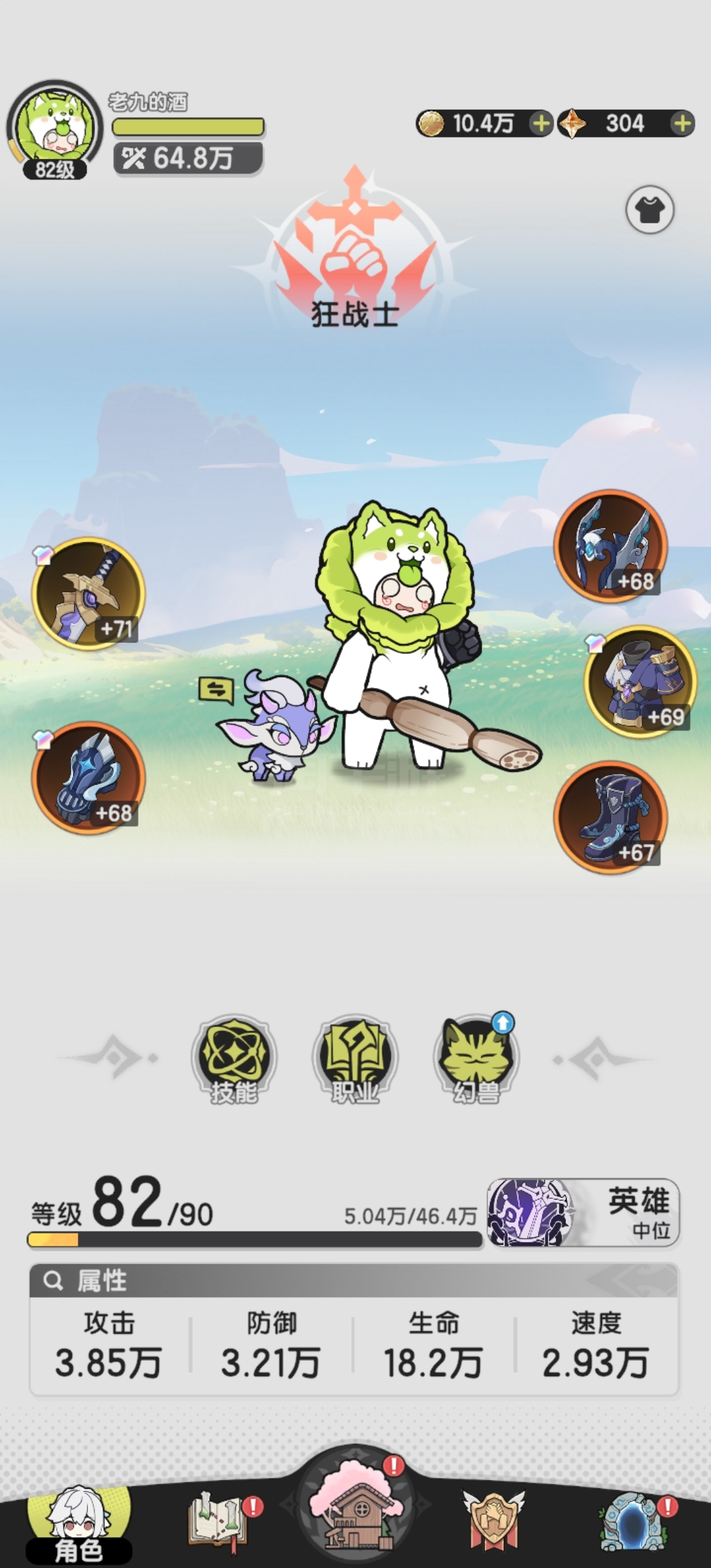The width and height of the screenshot is (711, 1568).
Task: Open the costume shirt icon
Action: pos(650,210)
